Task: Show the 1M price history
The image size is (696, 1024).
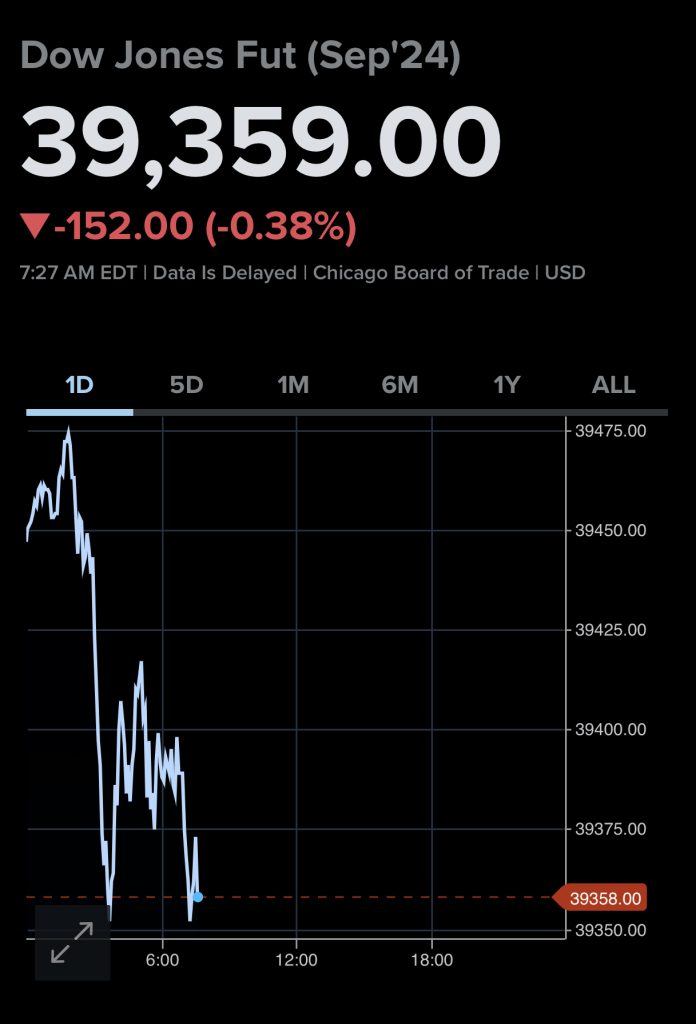Action: pos(293,385)
